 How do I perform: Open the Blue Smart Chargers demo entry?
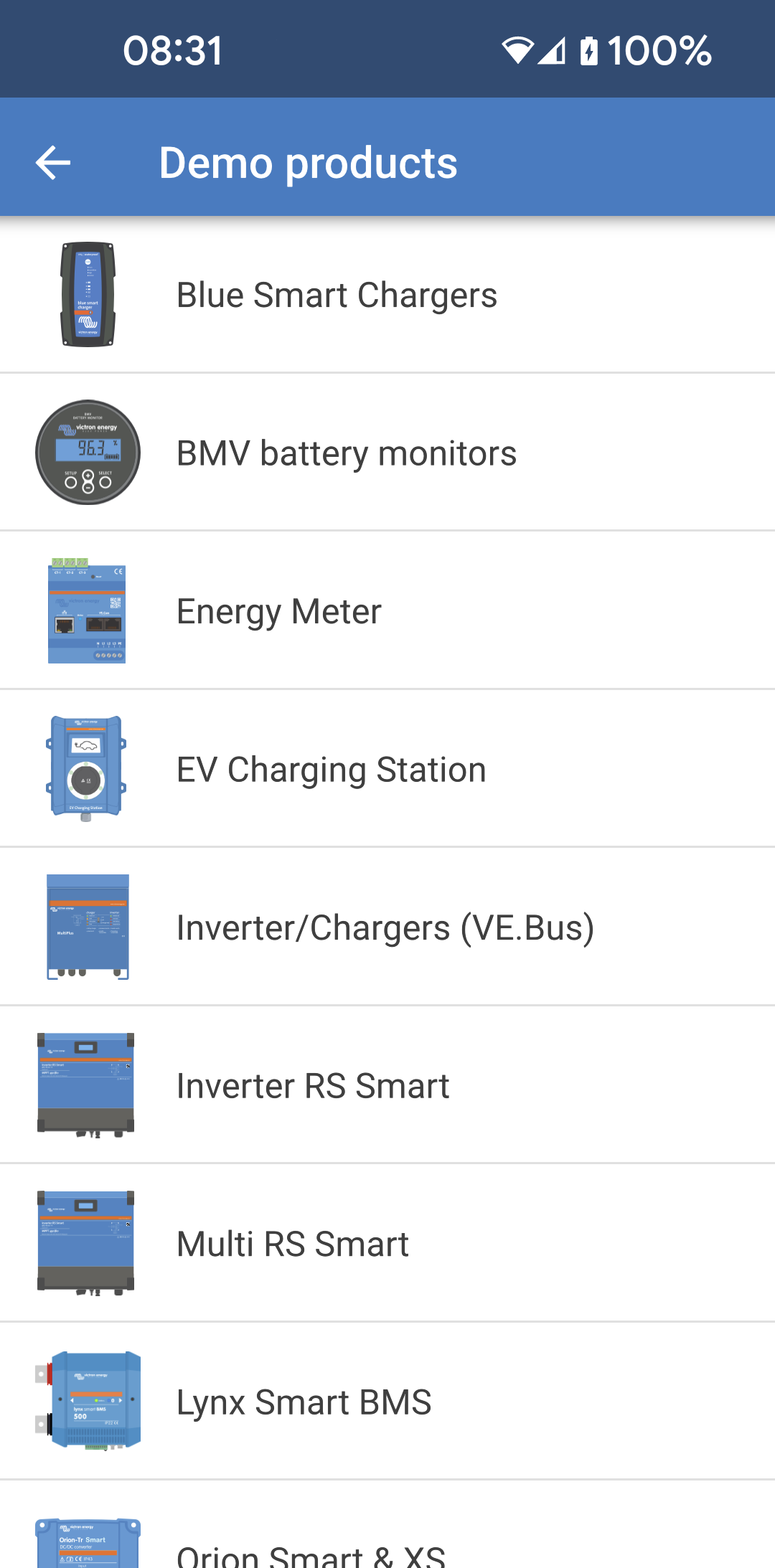[x=387, y=294]
